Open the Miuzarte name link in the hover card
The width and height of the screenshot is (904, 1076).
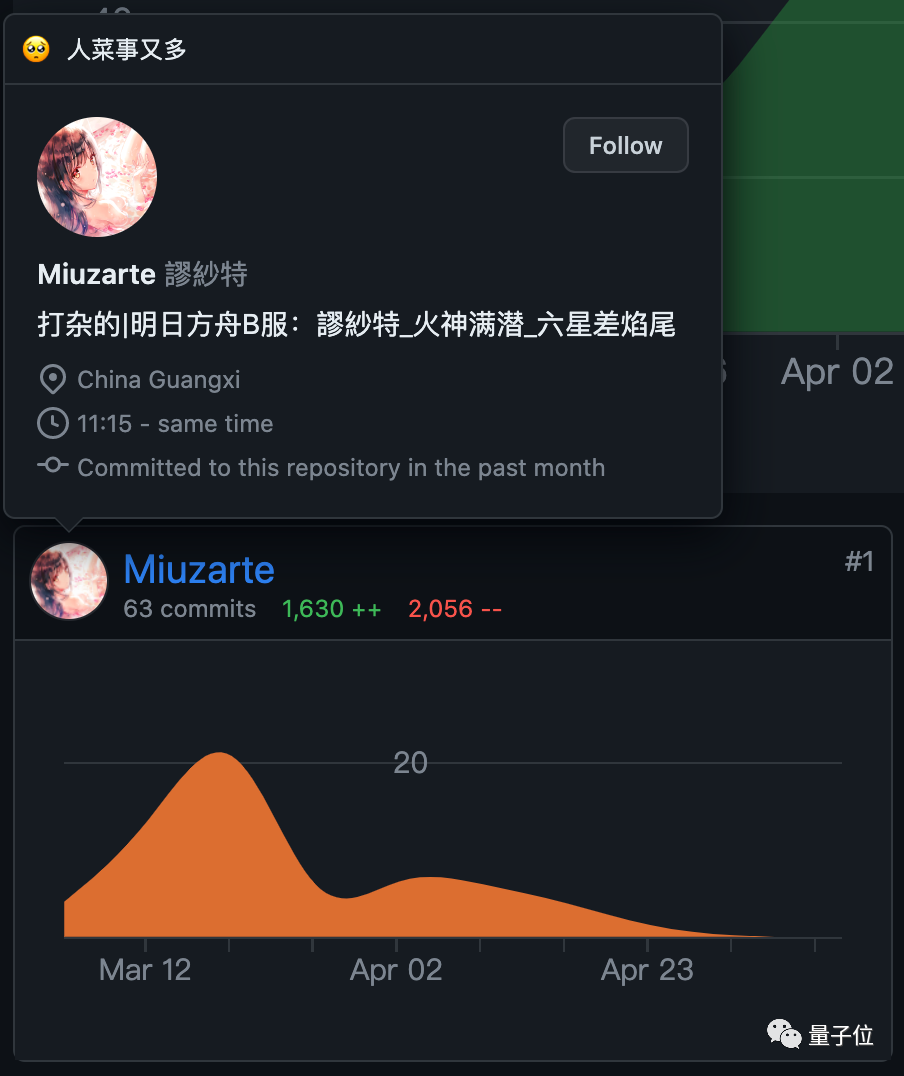96,274
